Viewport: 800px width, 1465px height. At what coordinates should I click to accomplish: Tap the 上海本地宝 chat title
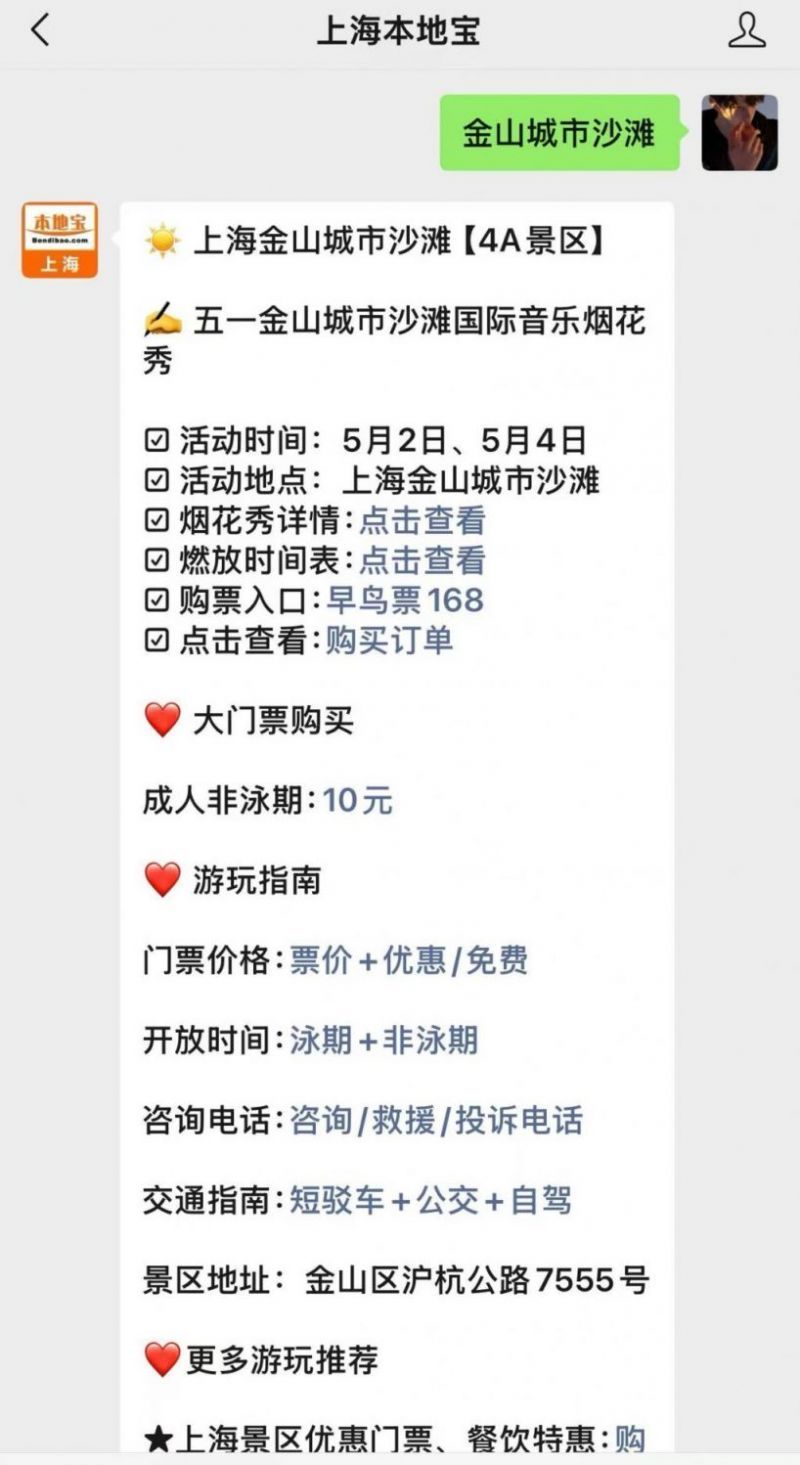(400, 31)
